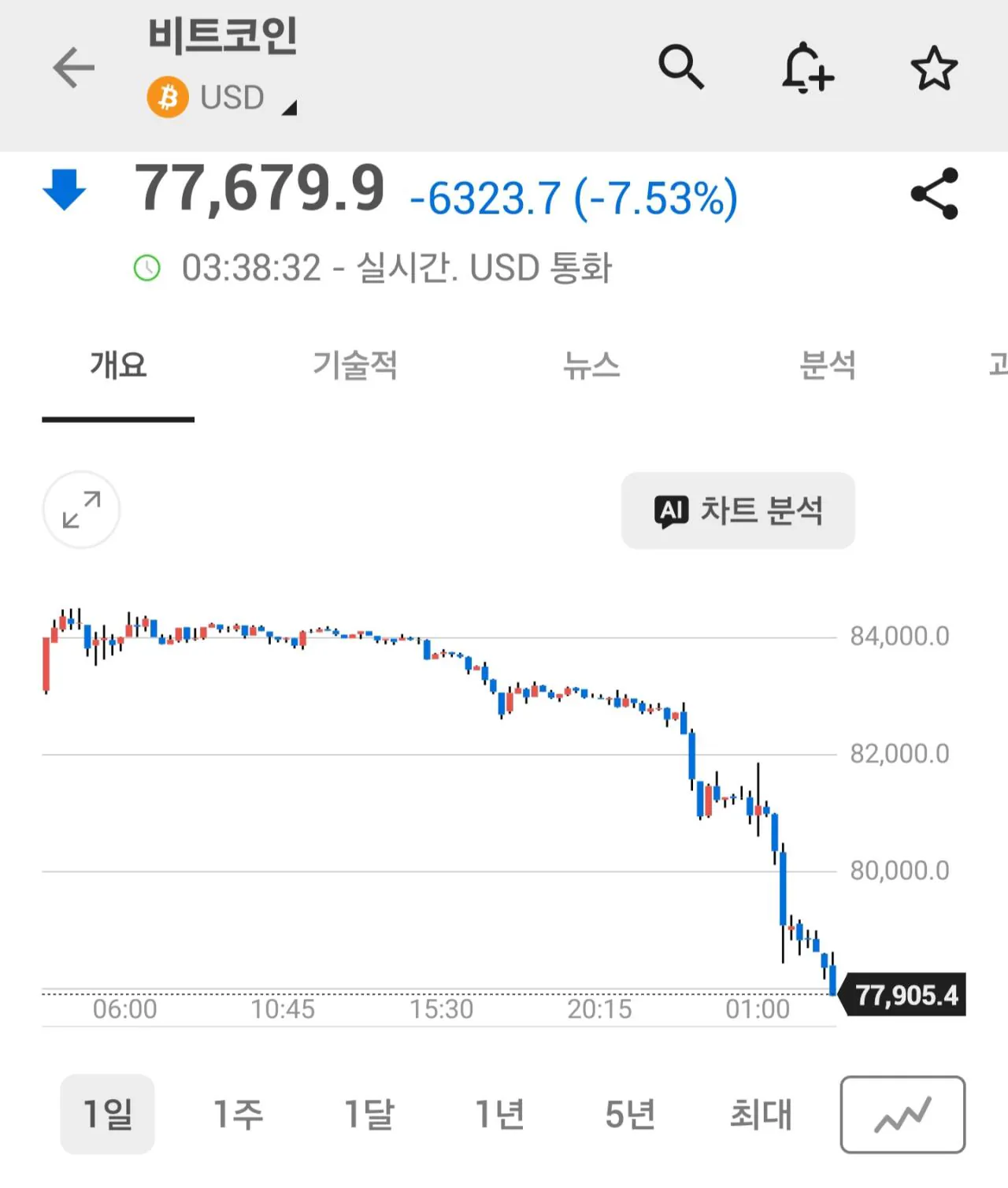This screenshot has width=1008, height=1188.
Task: Open the search magnifier icon
Action: click(x=681, y=67)
